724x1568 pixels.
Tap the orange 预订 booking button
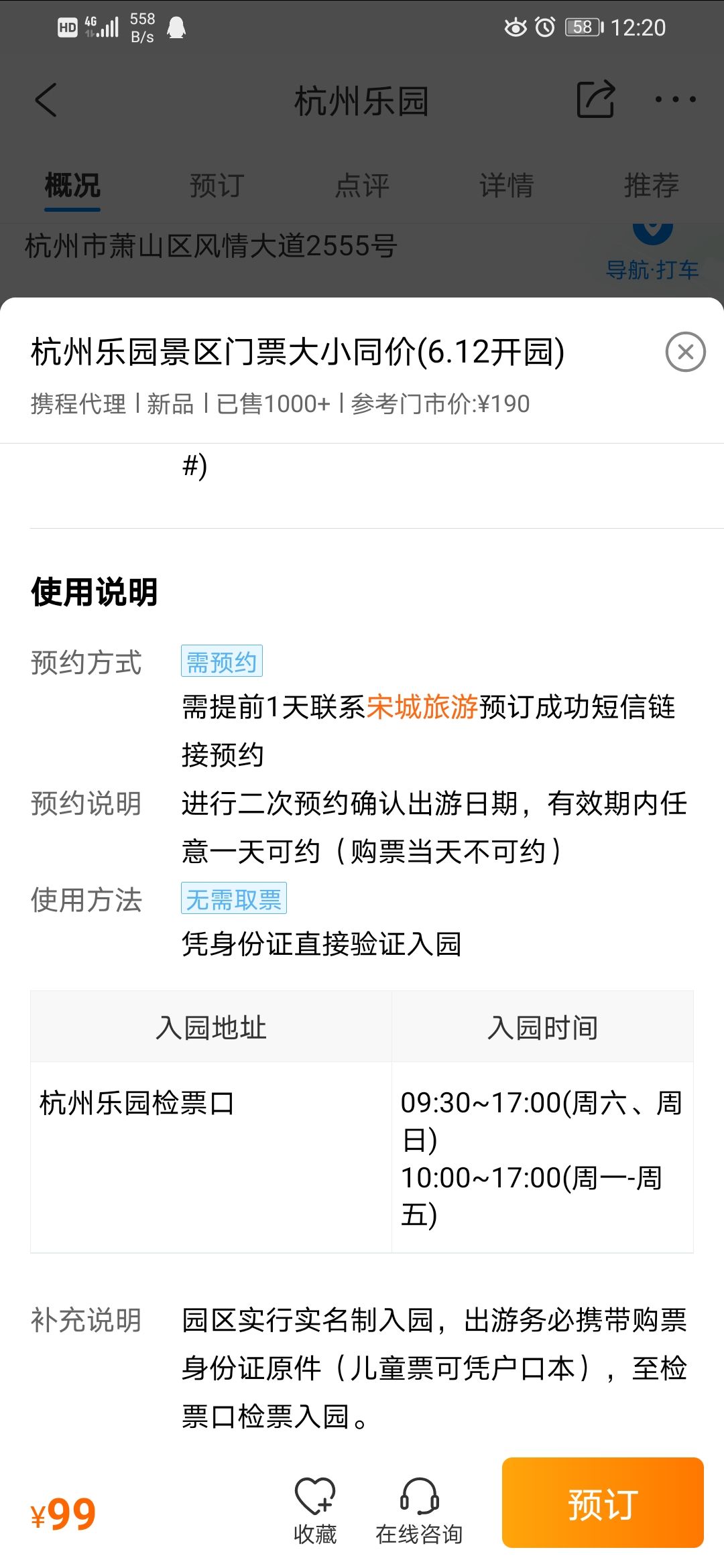602,1504
